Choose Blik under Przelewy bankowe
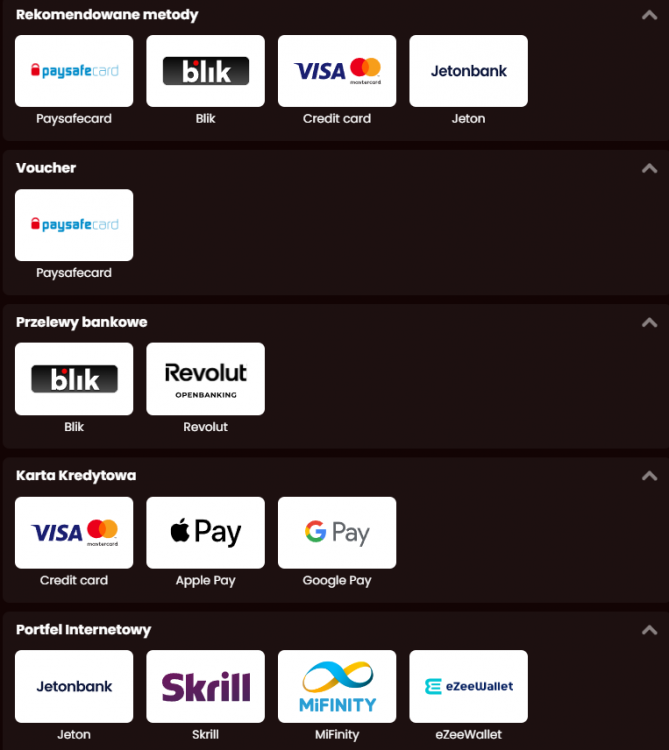The image size is (669, 750). [74, 379]
